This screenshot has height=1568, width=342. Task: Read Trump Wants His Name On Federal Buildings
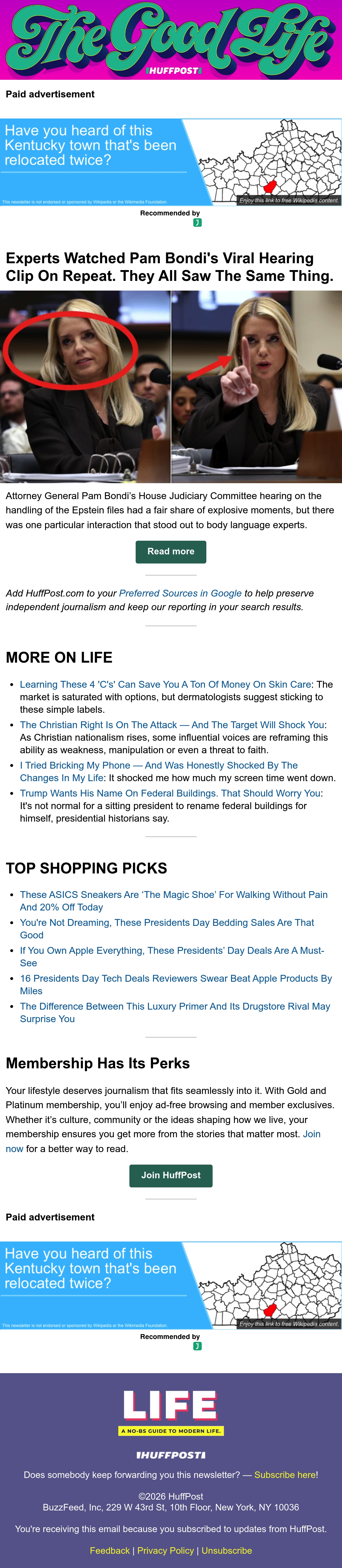tap(170, 793)
